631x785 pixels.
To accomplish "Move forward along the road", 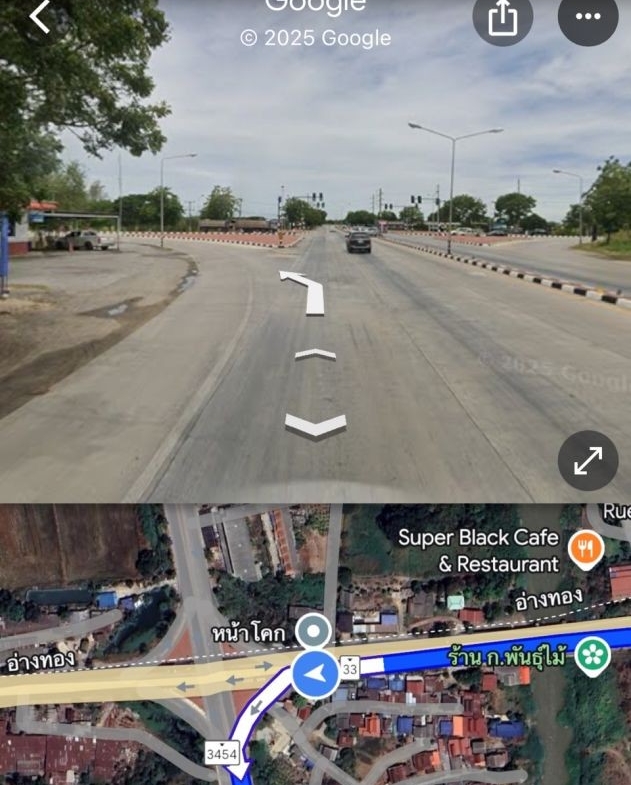I will click(315, 354).
